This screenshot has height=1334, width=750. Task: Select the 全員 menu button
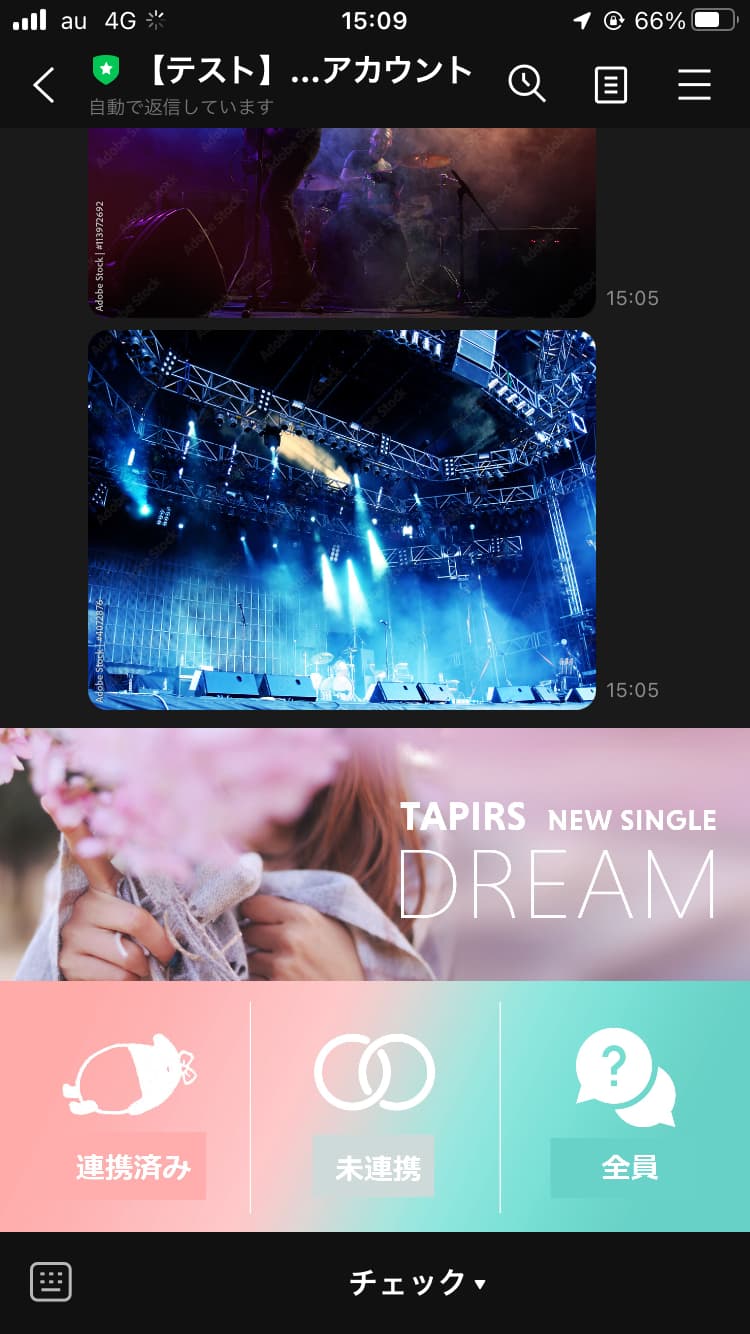(x=626, y=1106)
